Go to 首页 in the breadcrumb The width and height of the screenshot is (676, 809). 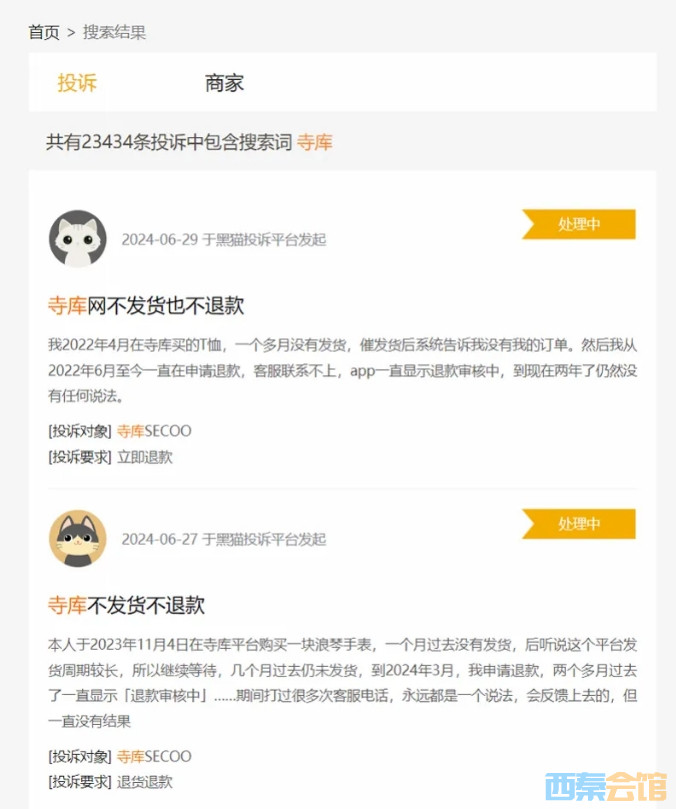click(x=44, y=32)
